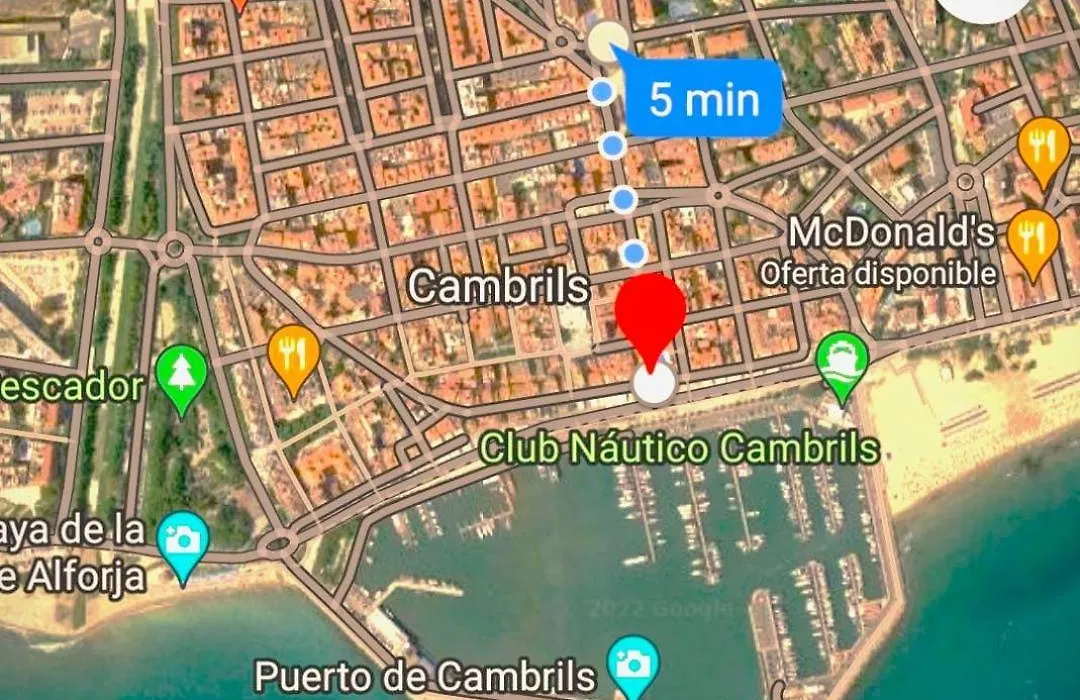Tap the red destination pin
This screenshot has height=700, width=1080.
pos(650,313)
